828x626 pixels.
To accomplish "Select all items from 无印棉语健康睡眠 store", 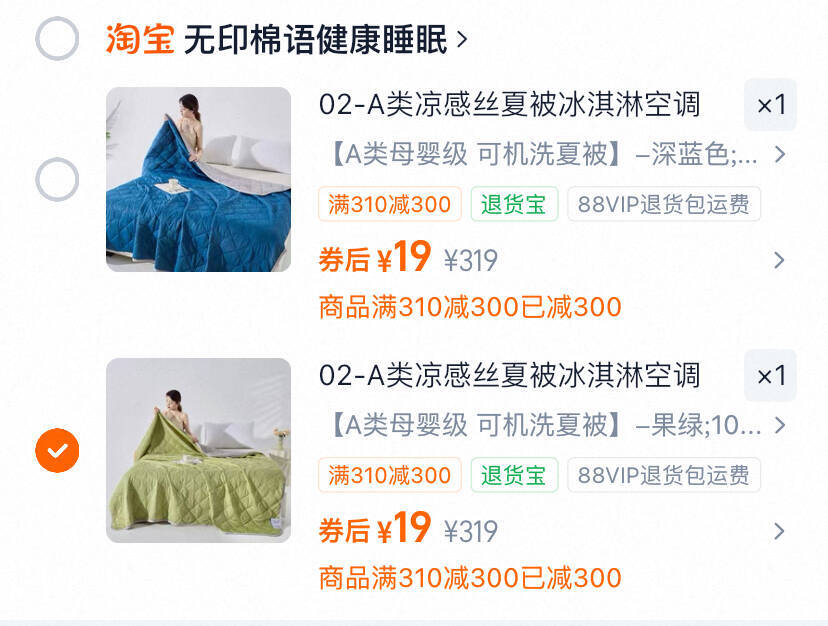I will 57,40.
